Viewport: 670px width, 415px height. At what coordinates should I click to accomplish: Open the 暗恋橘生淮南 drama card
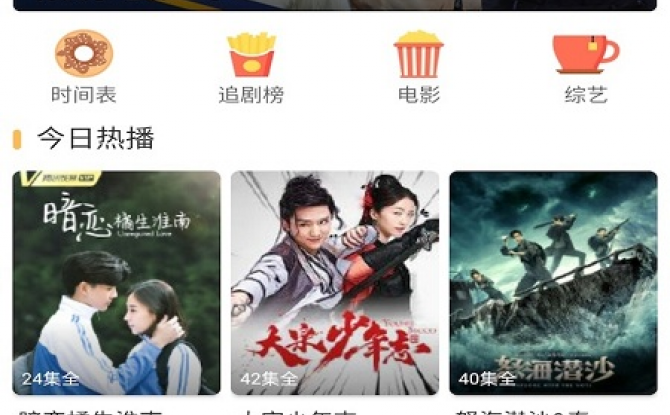pos(116,282)
